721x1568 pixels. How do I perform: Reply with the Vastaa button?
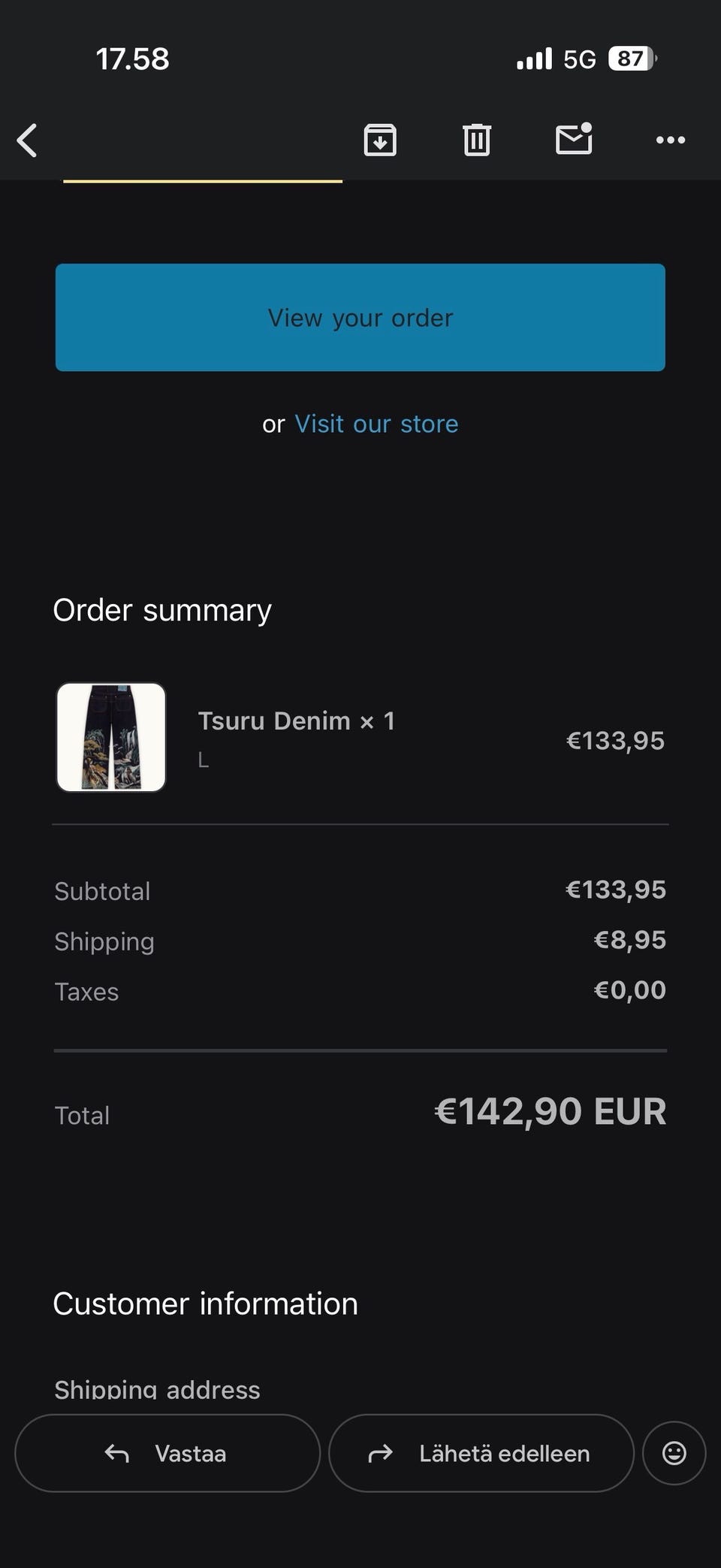click(x=167, y=1453)
